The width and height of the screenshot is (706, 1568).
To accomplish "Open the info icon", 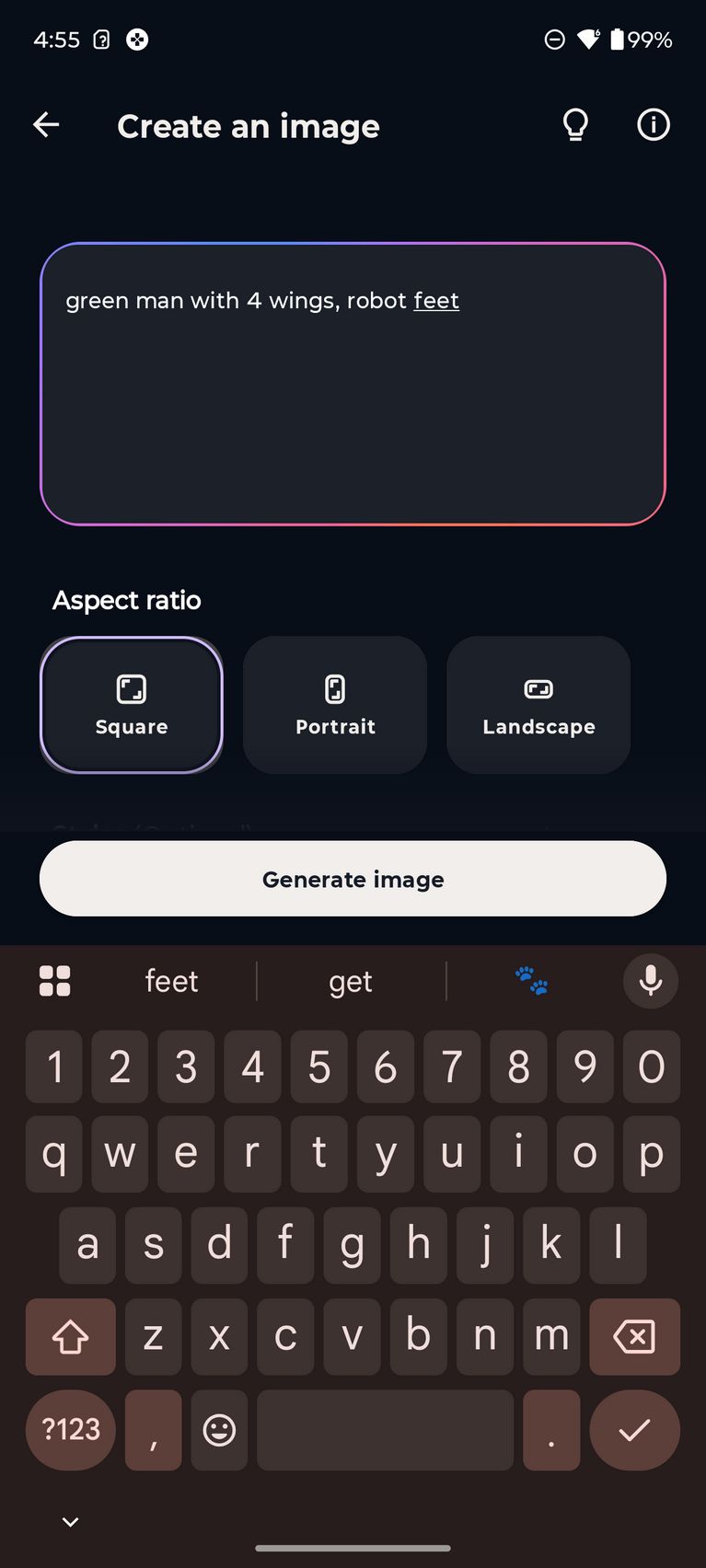I will pos(654,125).
